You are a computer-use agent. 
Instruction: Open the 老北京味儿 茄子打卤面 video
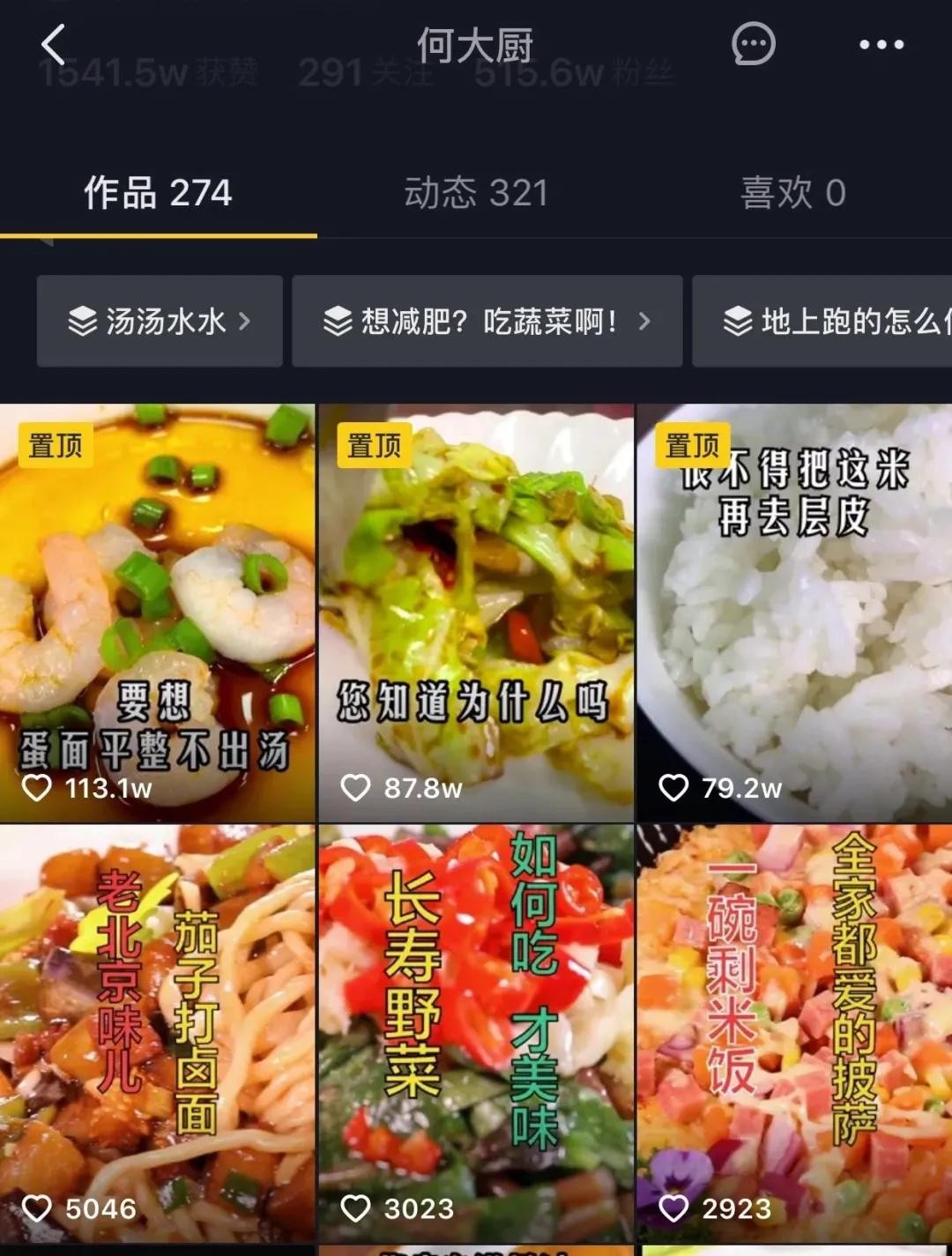[157, 1031]
